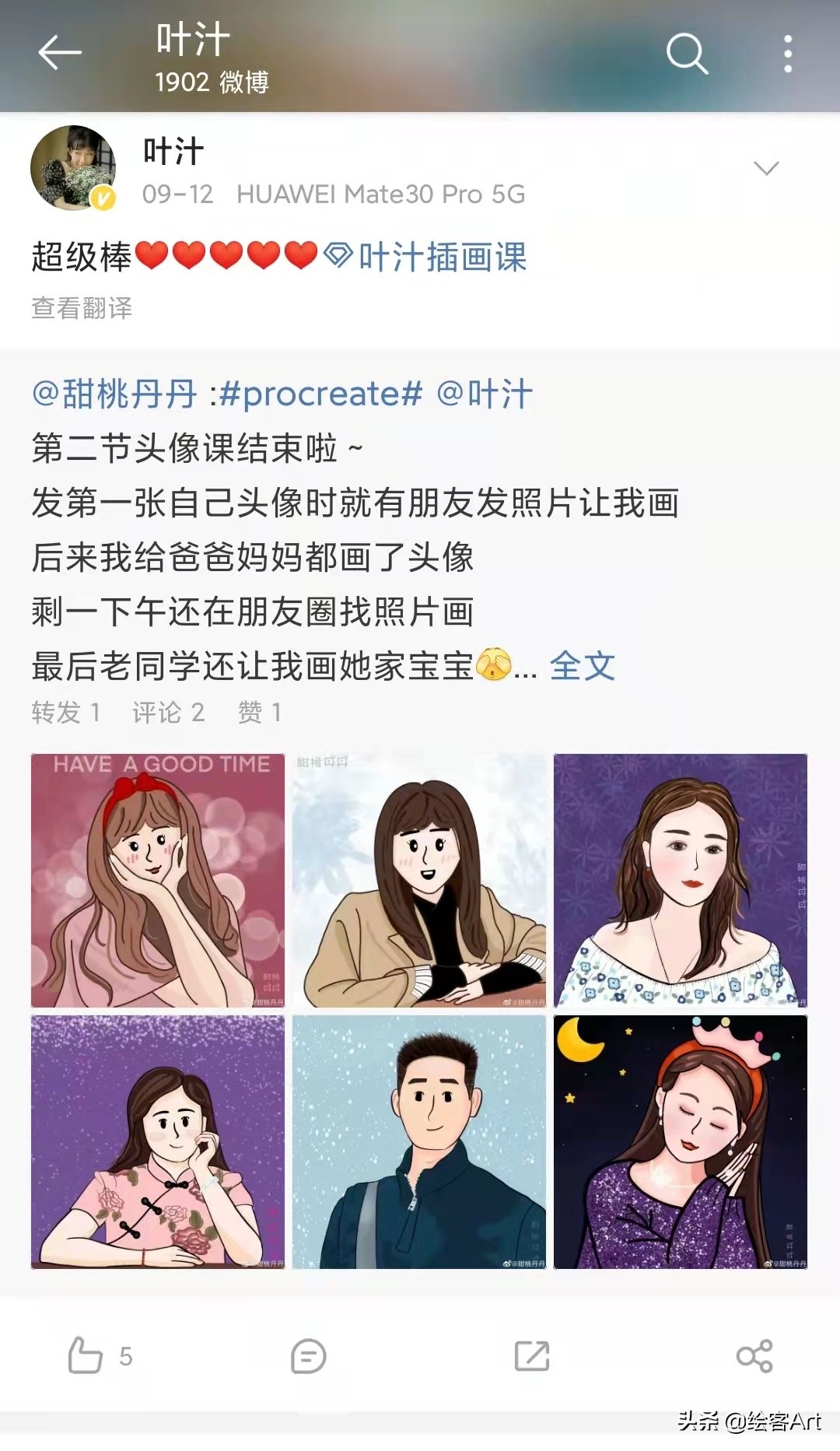
Task: Open the search function
Action: [x=688, y=53]
